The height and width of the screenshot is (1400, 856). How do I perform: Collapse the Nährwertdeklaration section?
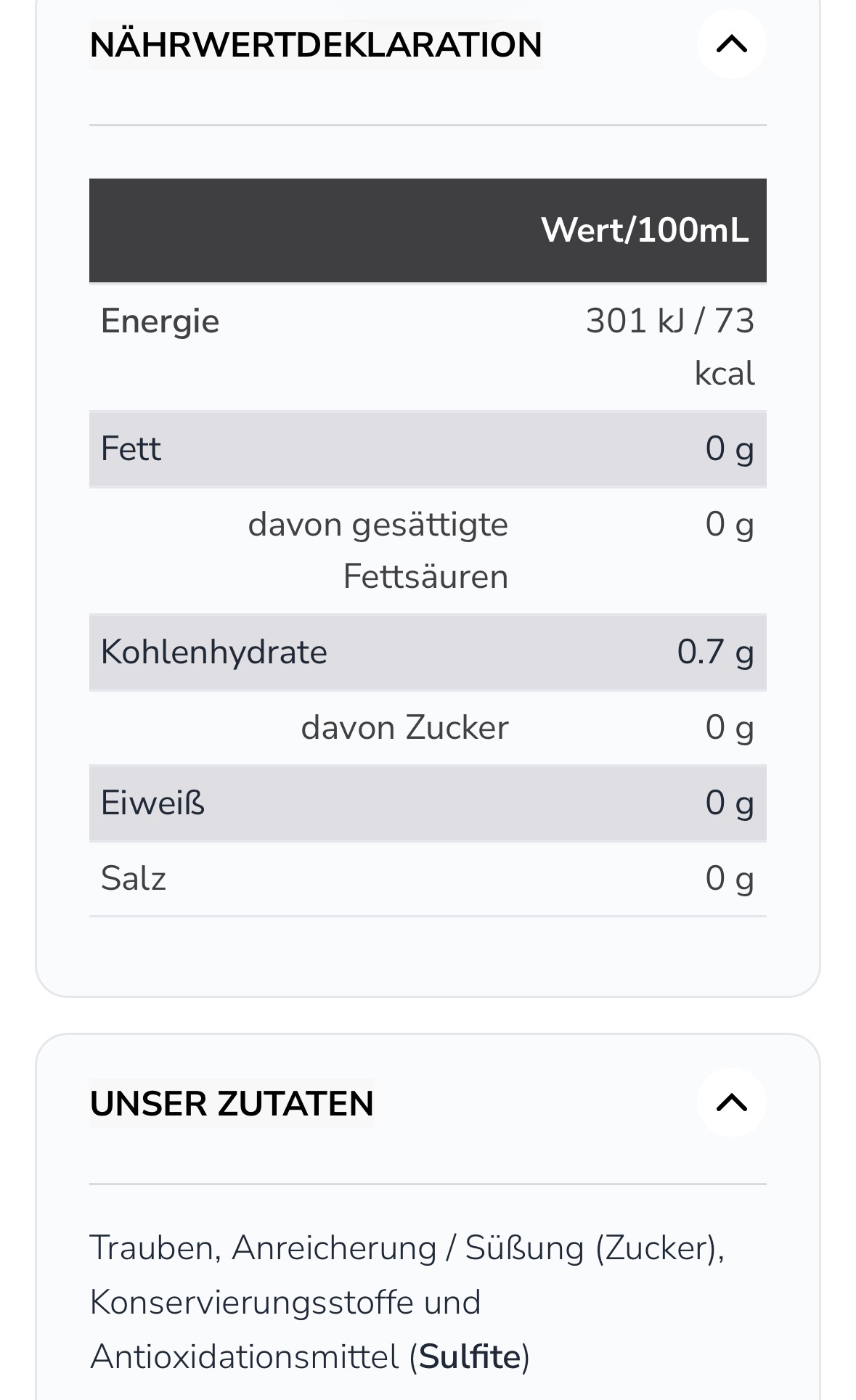point(731,44)
